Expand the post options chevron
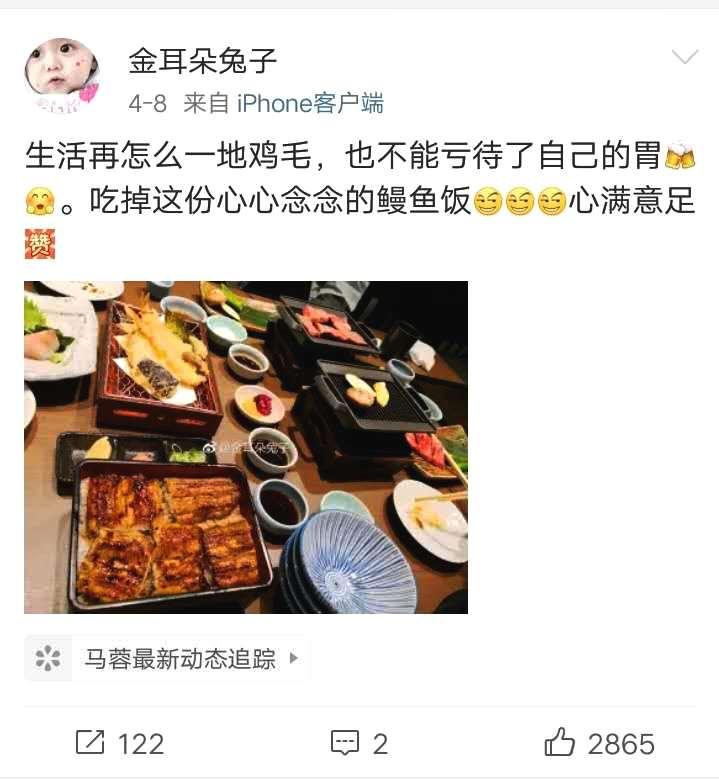Screen dimensions: 719x779 [x=684, y=57]
